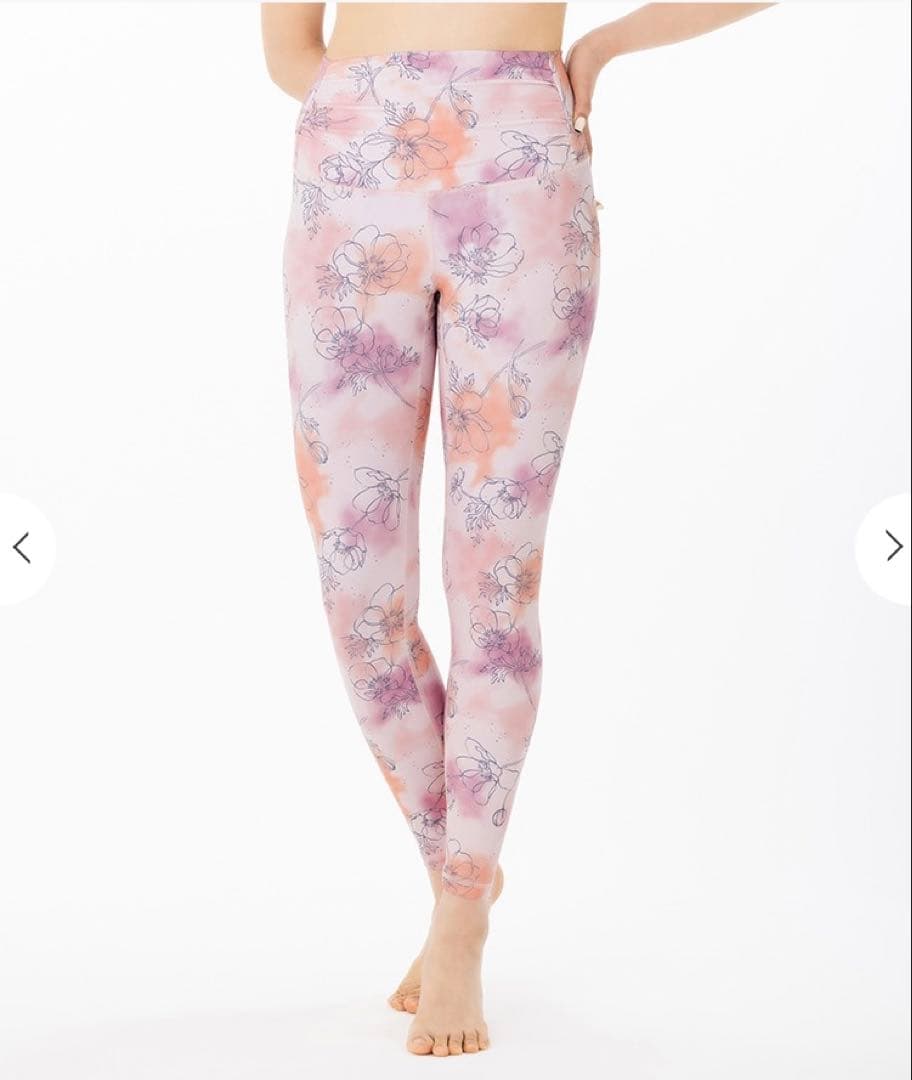Go to the previous product image
The height and width of the screenshot is (1080, 912).
[x=22, y=547]
